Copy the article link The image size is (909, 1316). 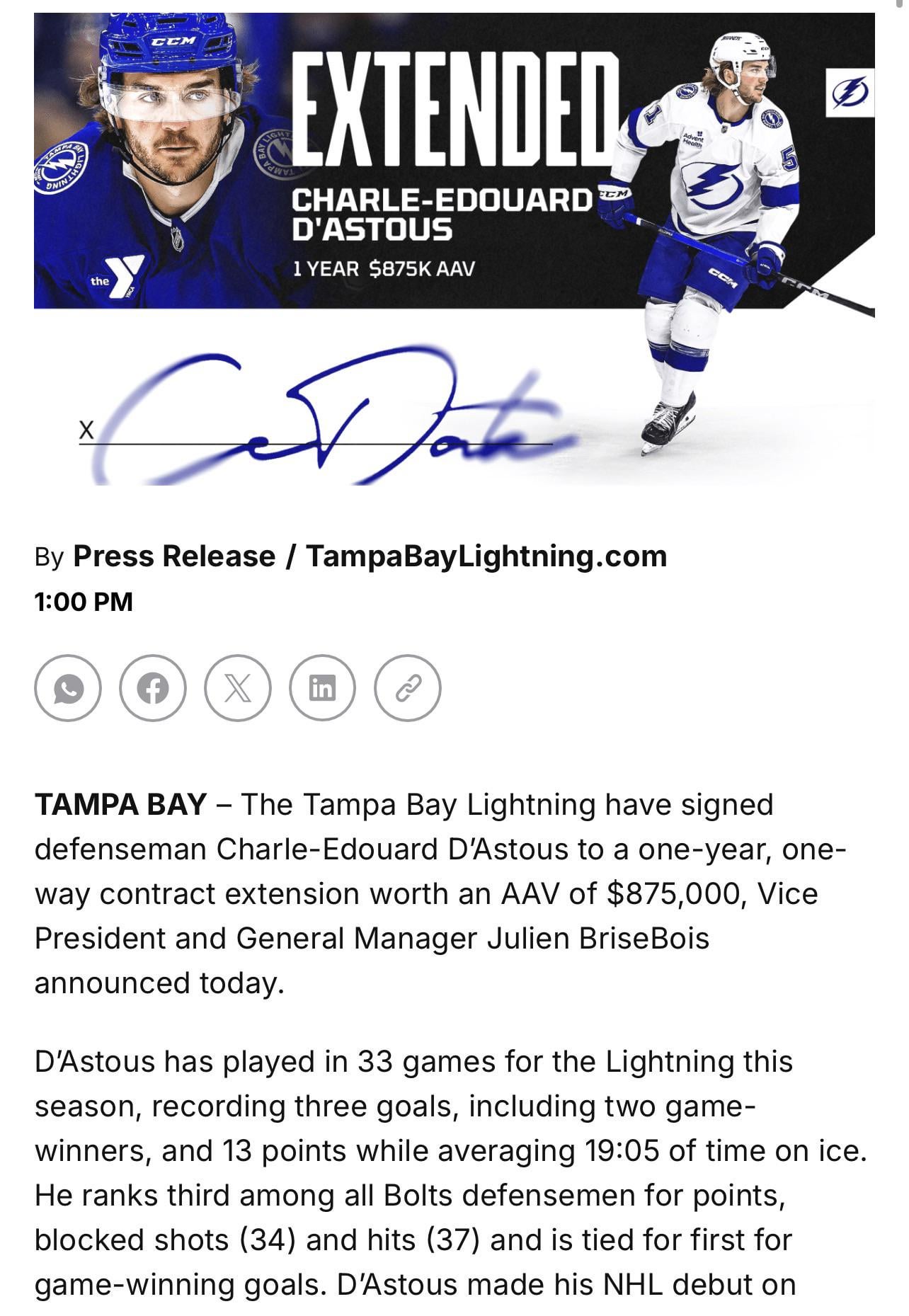pyautogui.click(x=408, y=688)
